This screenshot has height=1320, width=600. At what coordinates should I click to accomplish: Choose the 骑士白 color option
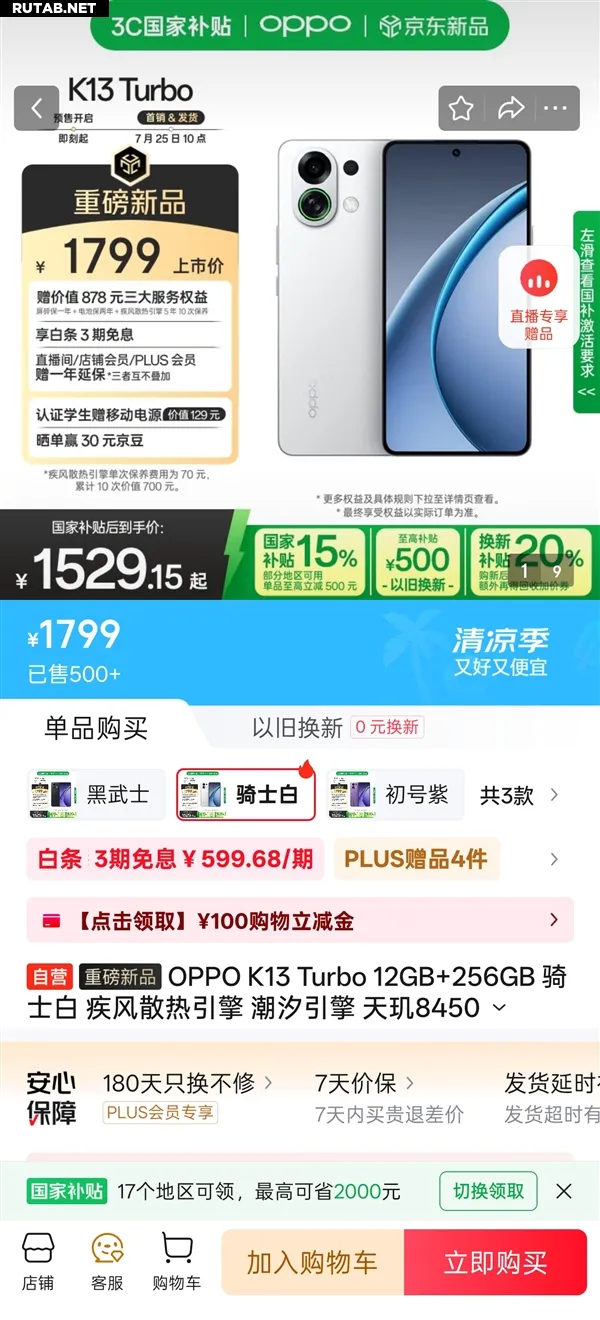[246, 795]
